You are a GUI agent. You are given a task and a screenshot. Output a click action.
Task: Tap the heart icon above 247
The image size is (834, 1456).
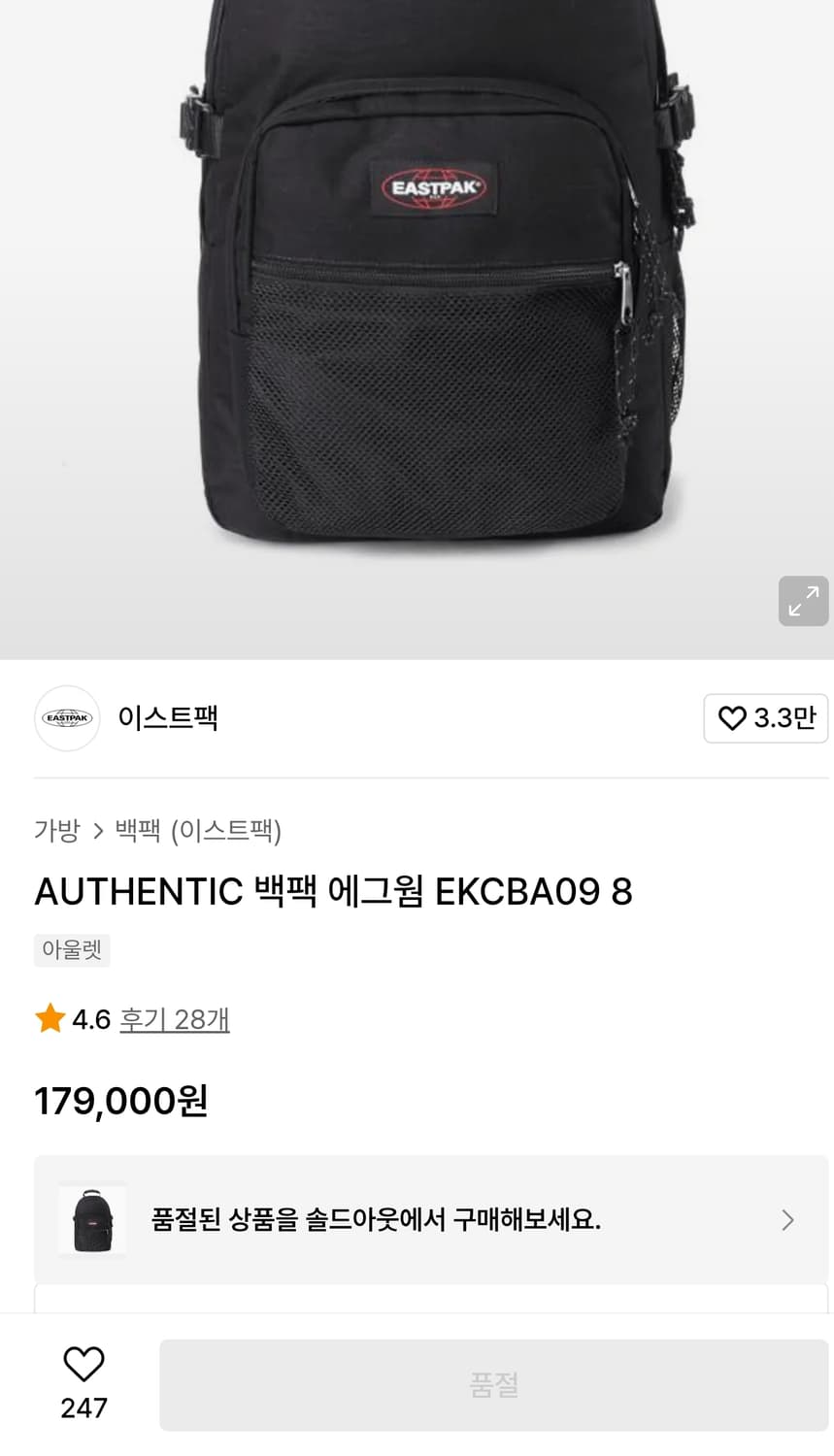point(83,1363)
